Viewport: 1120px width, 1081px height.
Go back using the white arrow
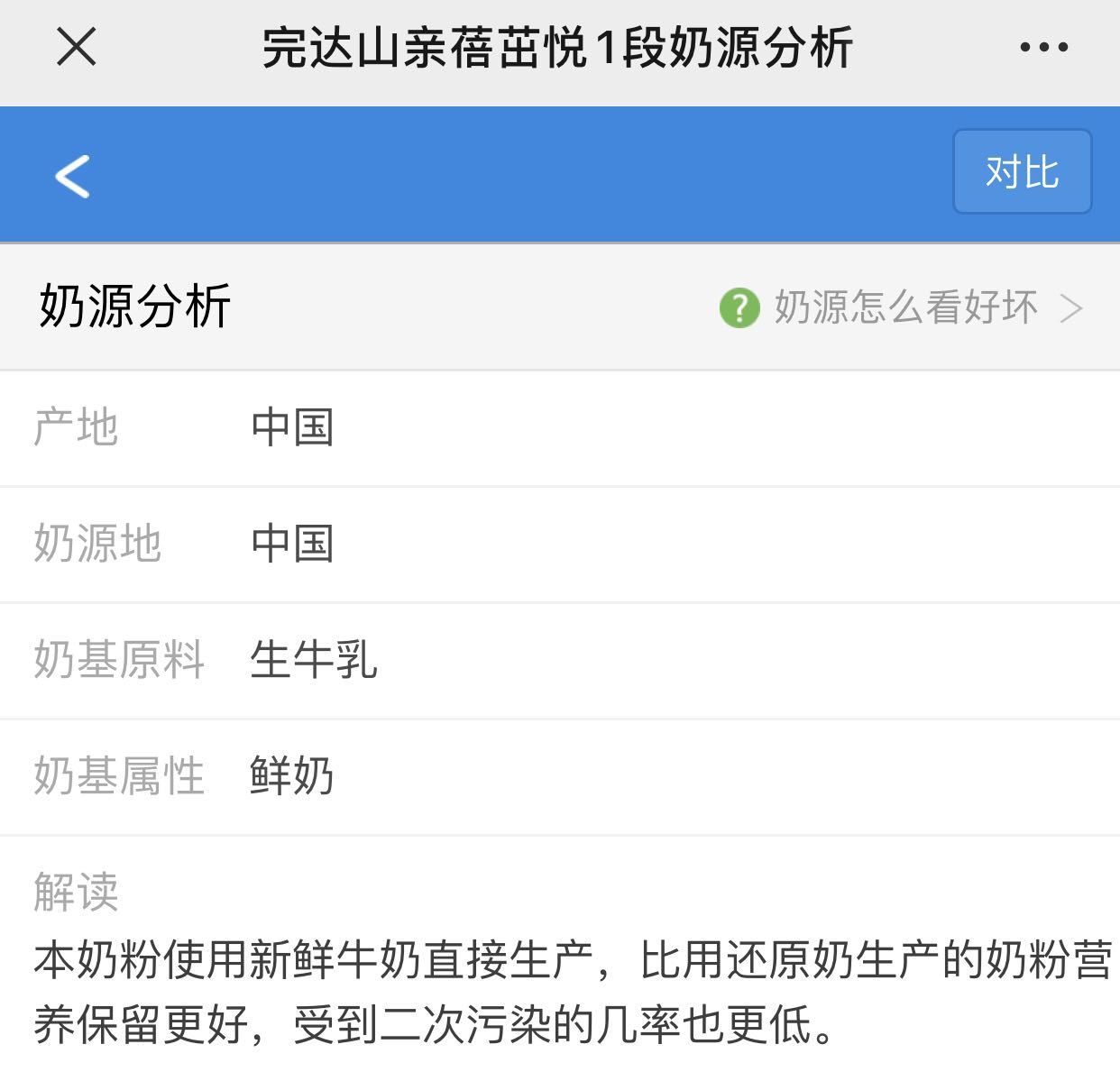(x=72, y=176)
